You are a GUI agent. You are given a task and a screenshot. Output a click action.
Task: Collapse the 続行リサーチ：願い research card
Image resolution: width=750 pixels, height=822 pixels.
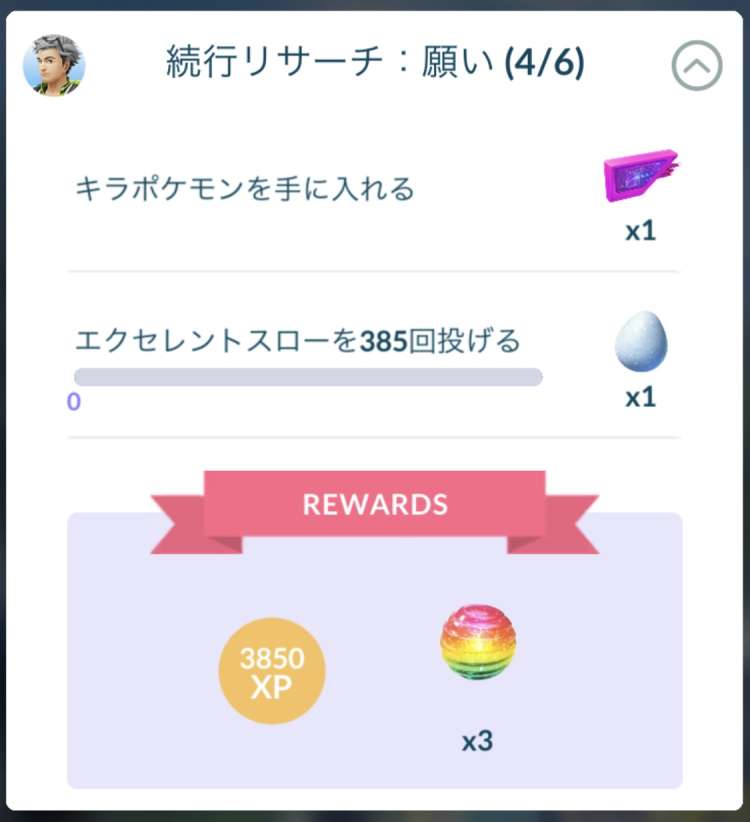[x=696, y=66]
